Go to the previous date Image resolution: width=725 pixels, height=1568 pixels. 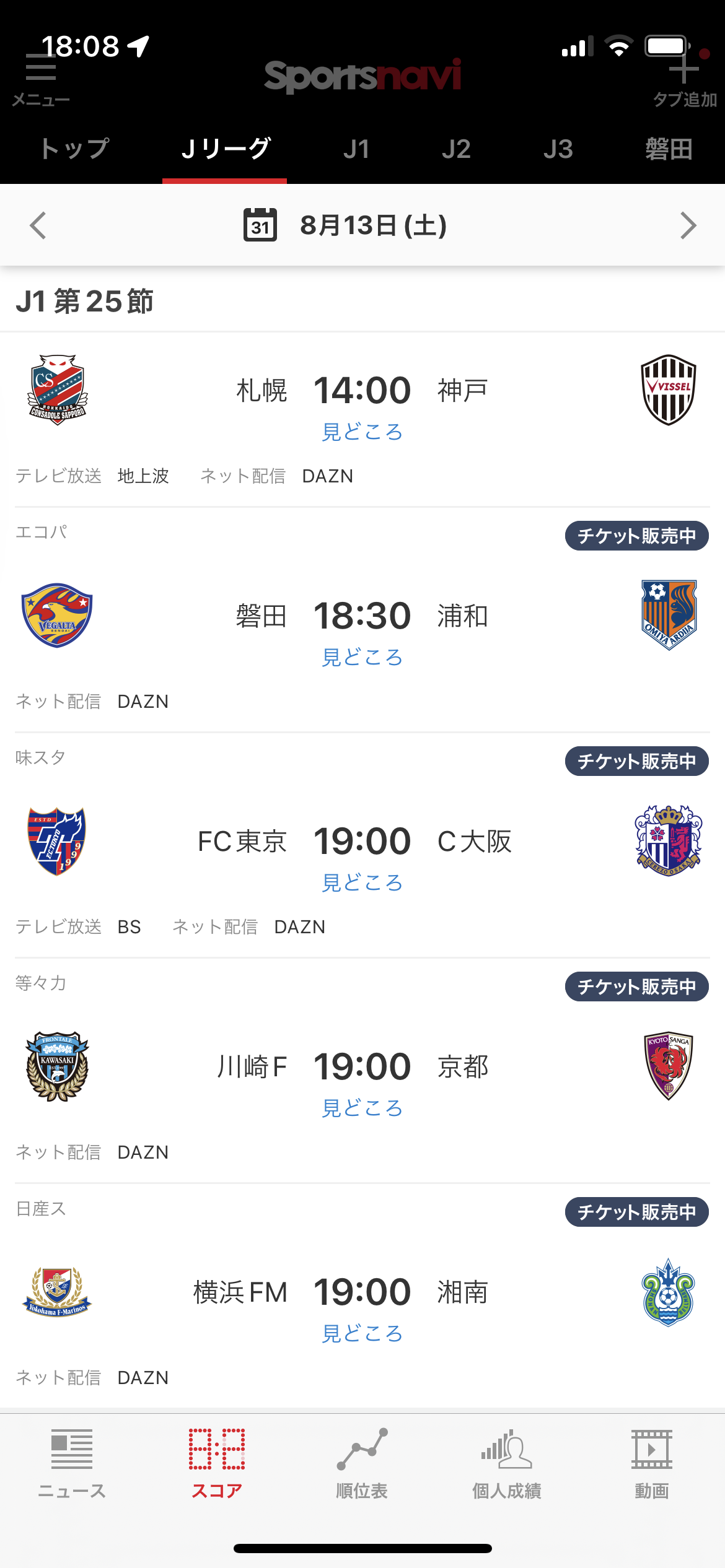pyautogui.click(x=38, y=225)
